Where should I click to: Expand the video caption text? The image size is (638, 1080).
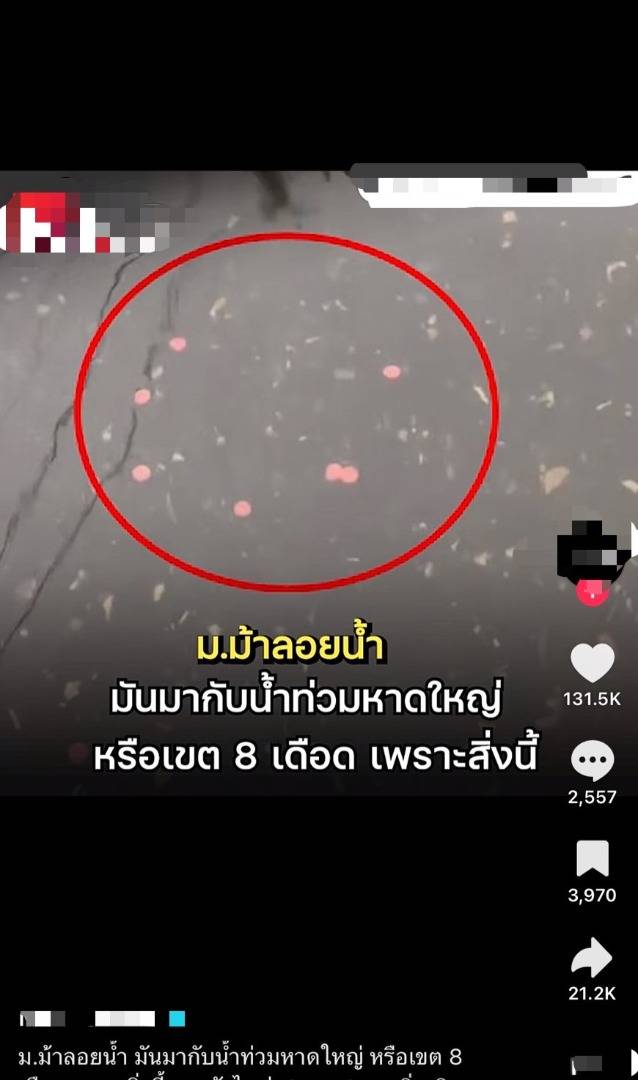point(240,1057)
